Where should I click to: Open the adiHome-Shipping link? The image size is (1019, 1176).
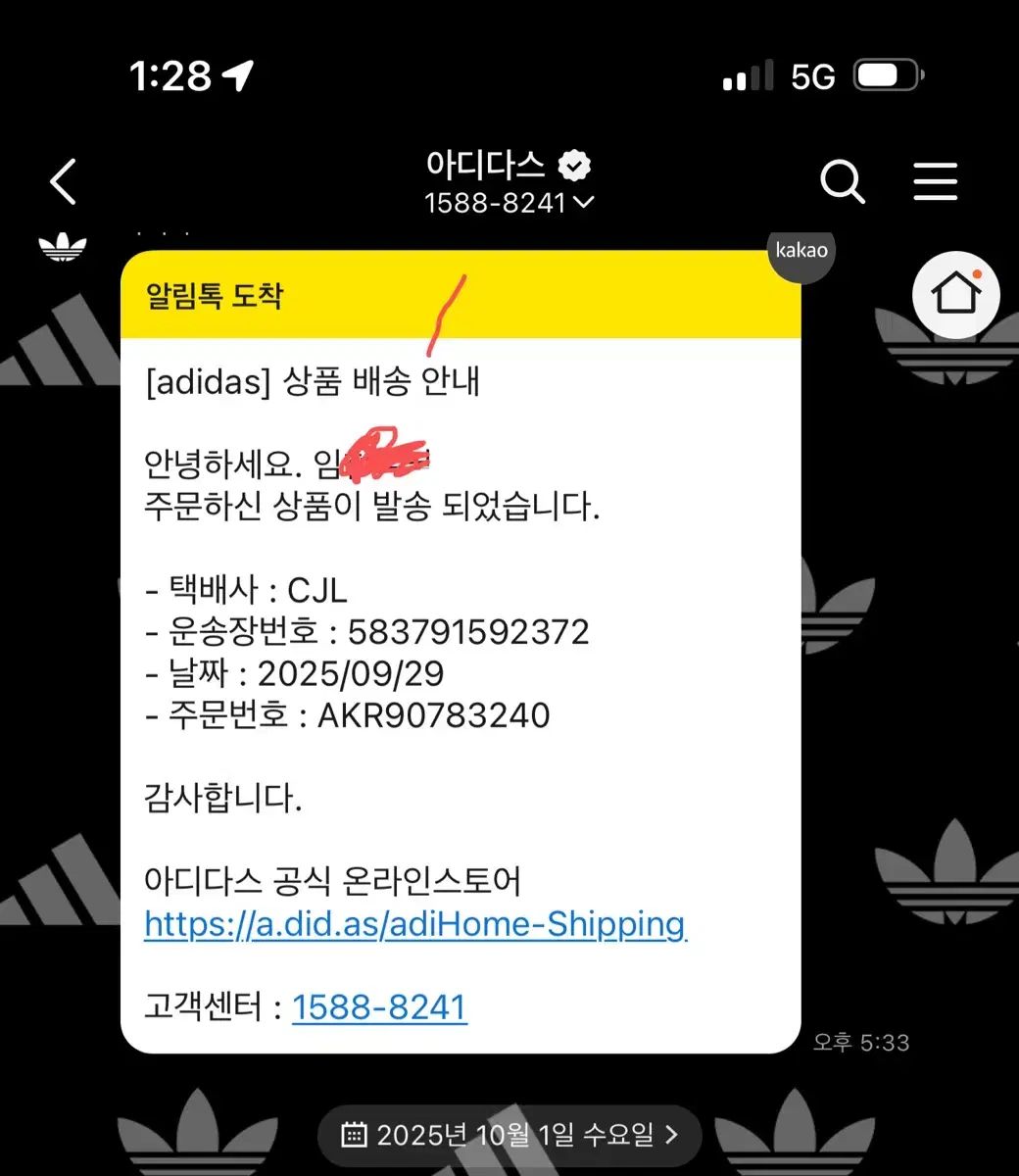click(x=415, y=924)
